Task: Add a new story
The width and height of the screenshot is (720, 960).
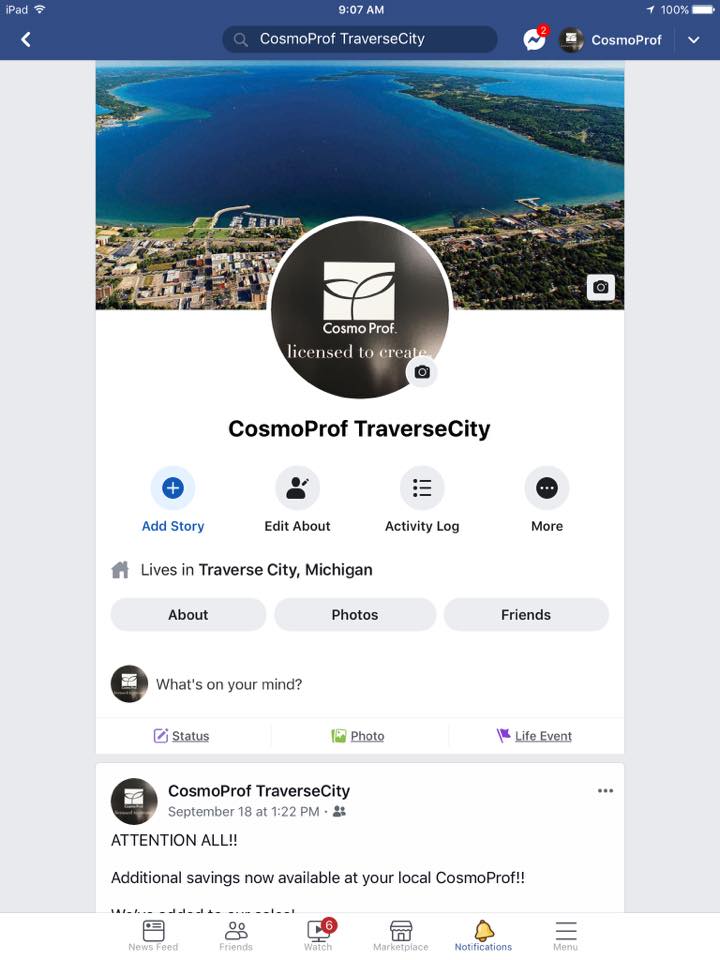Action: tap(173, 499)
